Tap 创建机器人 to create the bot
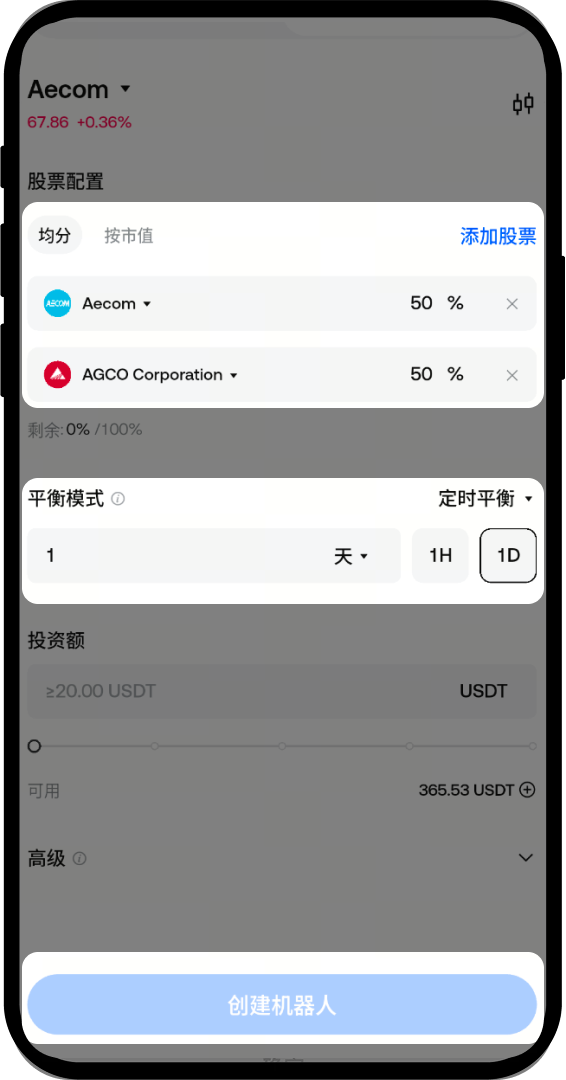The height and width of the screenshot is (1080, 566). pyautogui.click(x=282, y=1004)
